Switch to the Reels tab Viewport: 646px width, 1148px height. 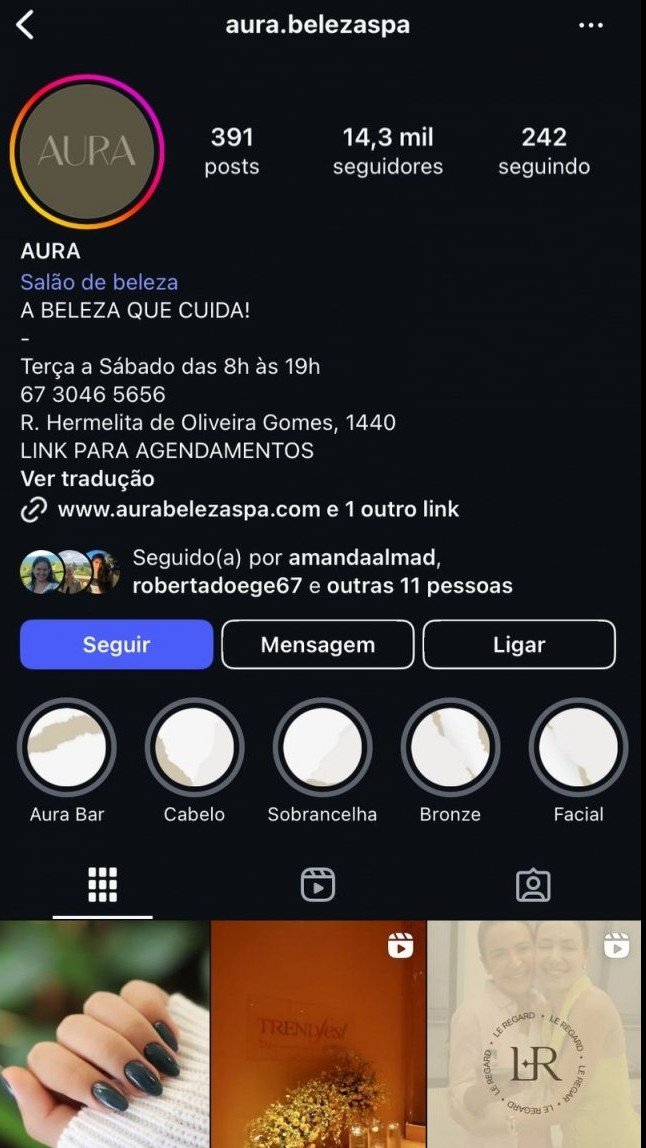click(318, 885)
